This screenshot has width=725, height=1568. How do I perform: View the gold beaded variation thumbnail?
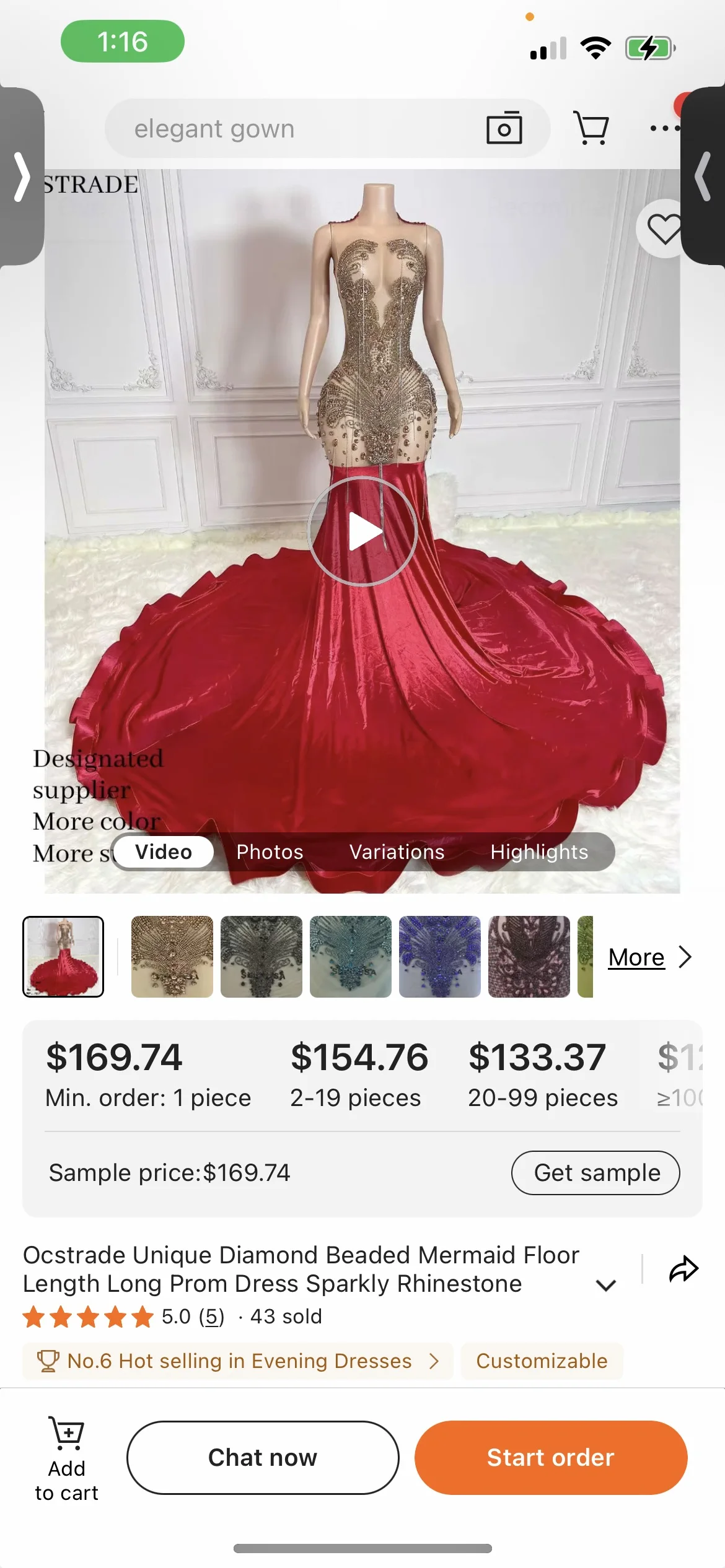pyautogui.click(x=172, y=957)
